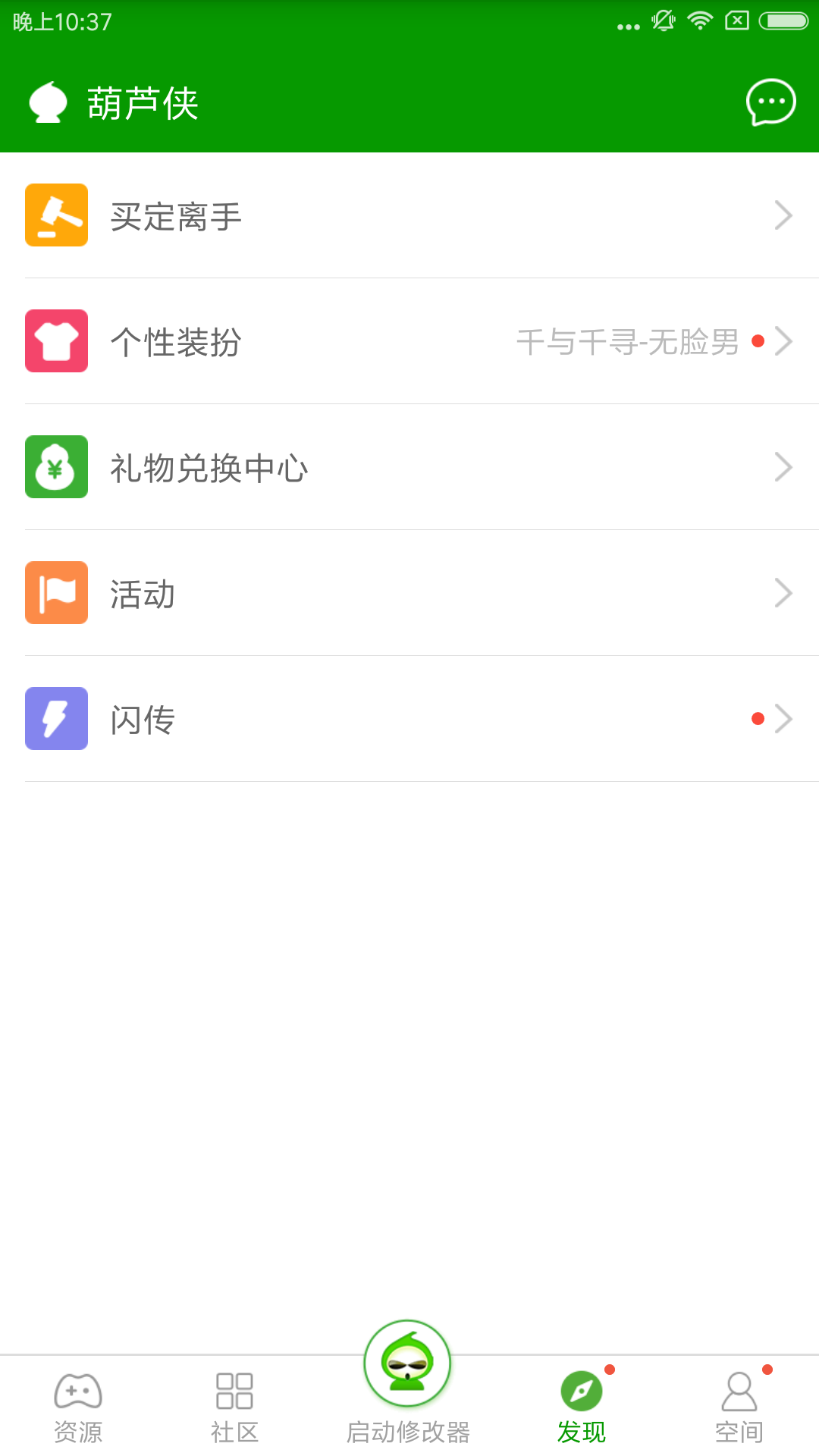This screenshot has height=1456, width=819.
Task: Expand the 闪传 row via its chevron
Action: click(783, 719)
